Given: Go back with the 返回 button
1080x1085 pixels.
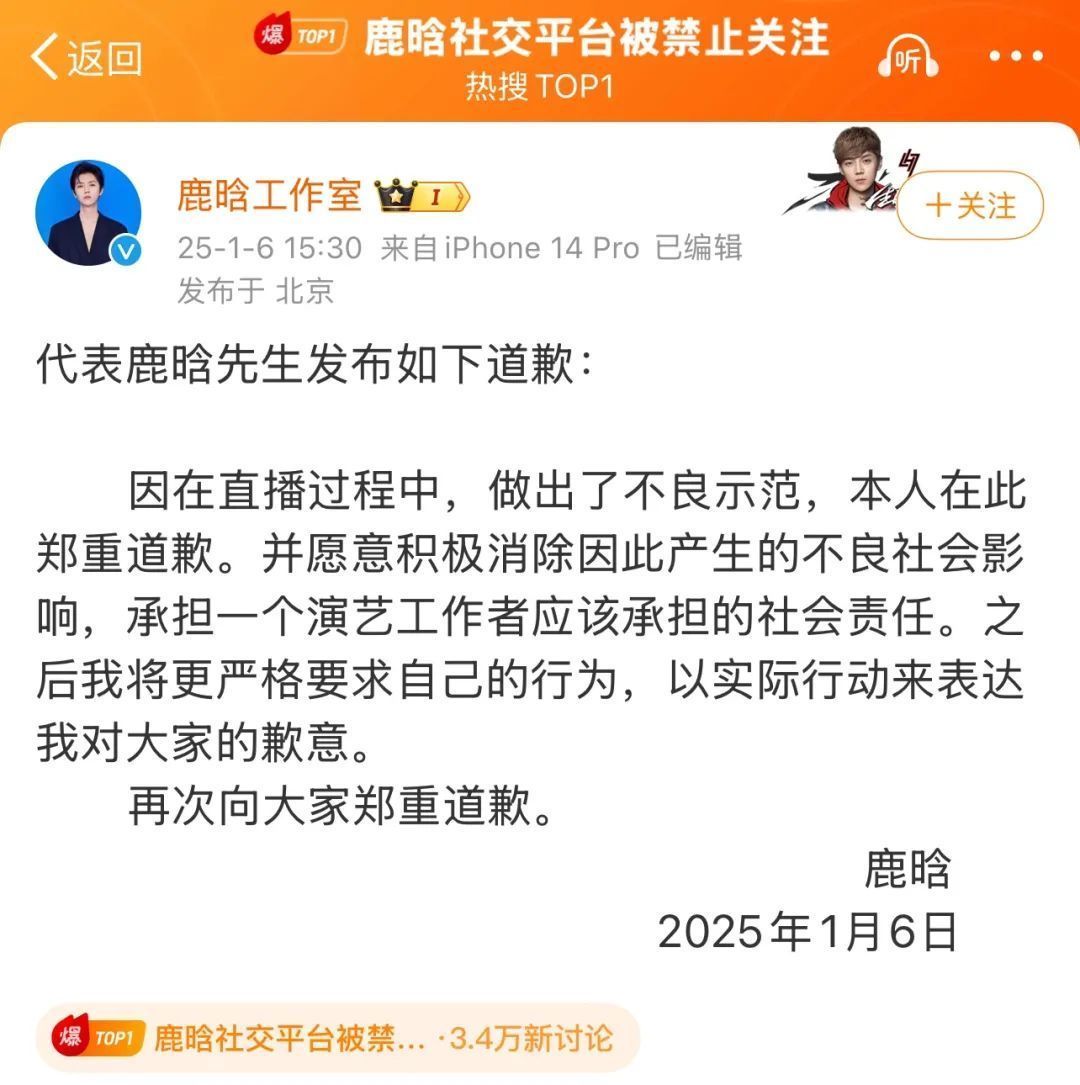Looking at the screenshot, I should 86,58.
